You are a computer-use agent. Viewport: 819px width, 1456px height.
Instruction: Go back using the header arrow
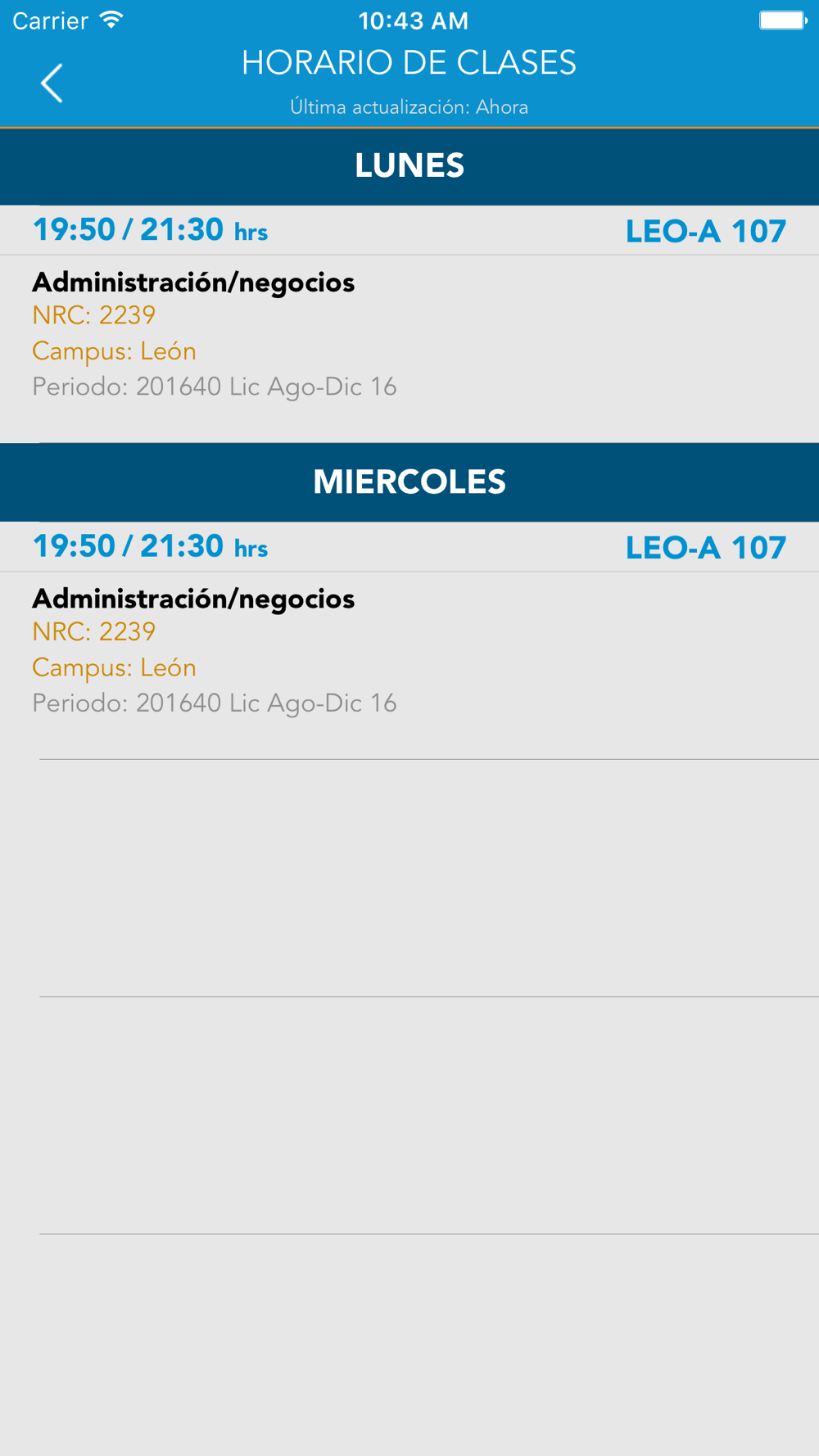pyautogui.click(x=52, y=84)
